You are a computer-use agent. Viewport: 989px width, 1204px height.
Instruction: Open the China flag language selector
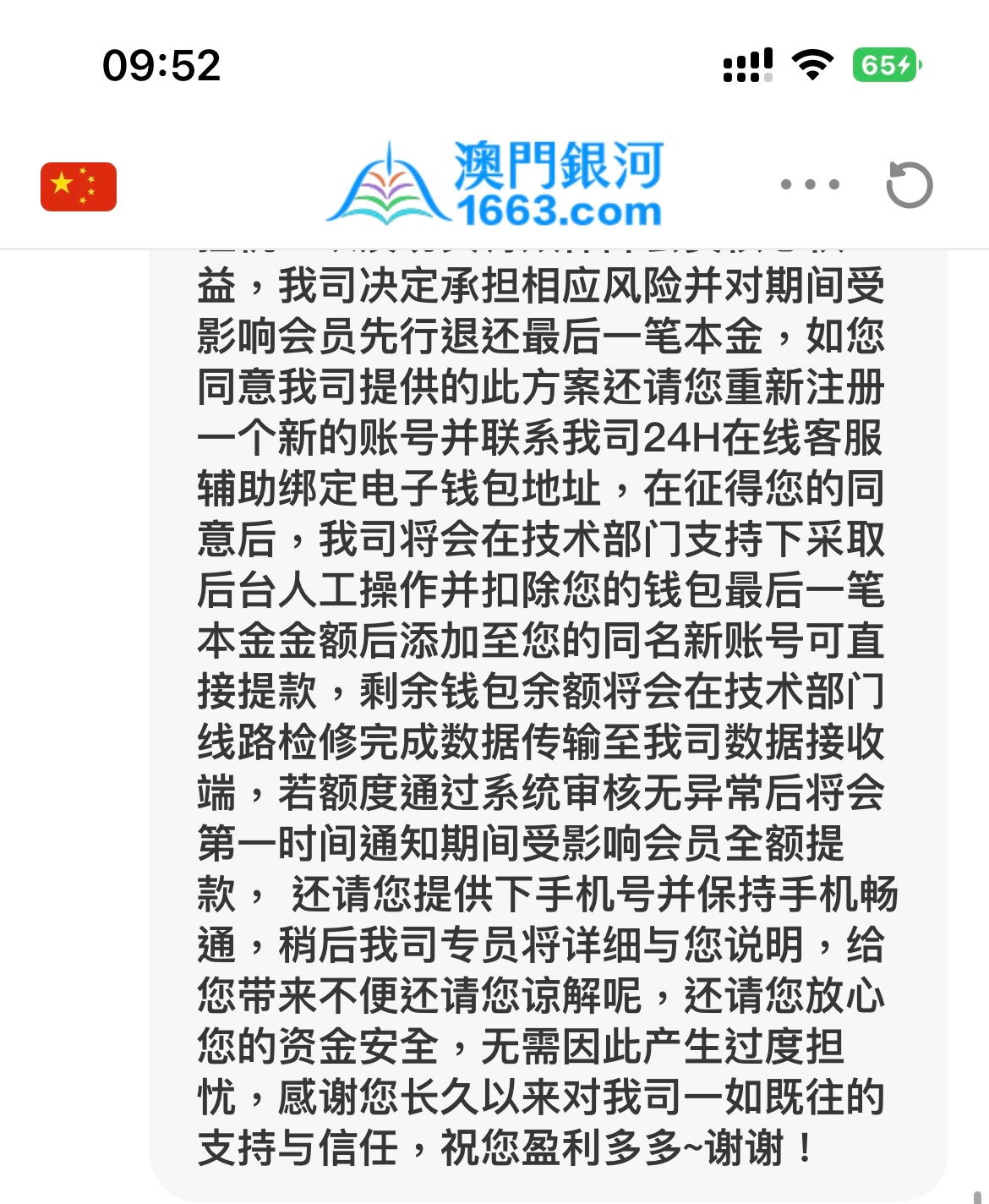tap(79, 186)
